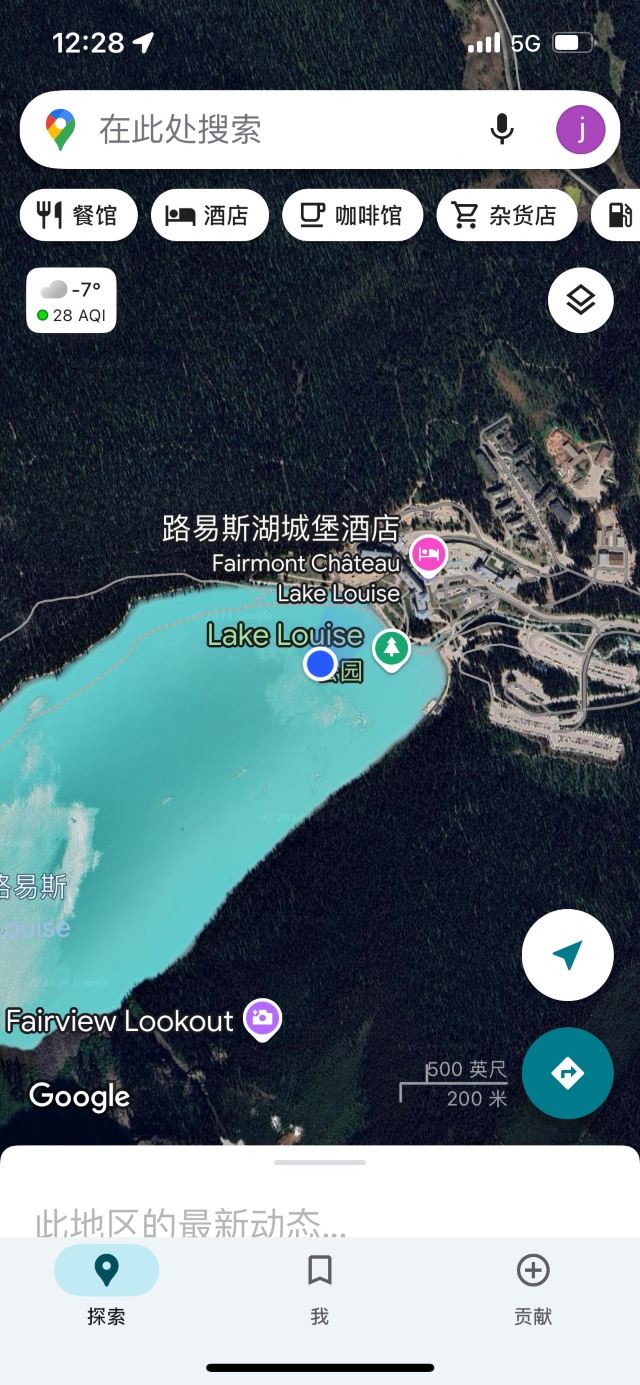Image resolution: width=640 pixels, height=1385 pixels.
Task: Tap the gas station chip
Action: tap(620, 215)
